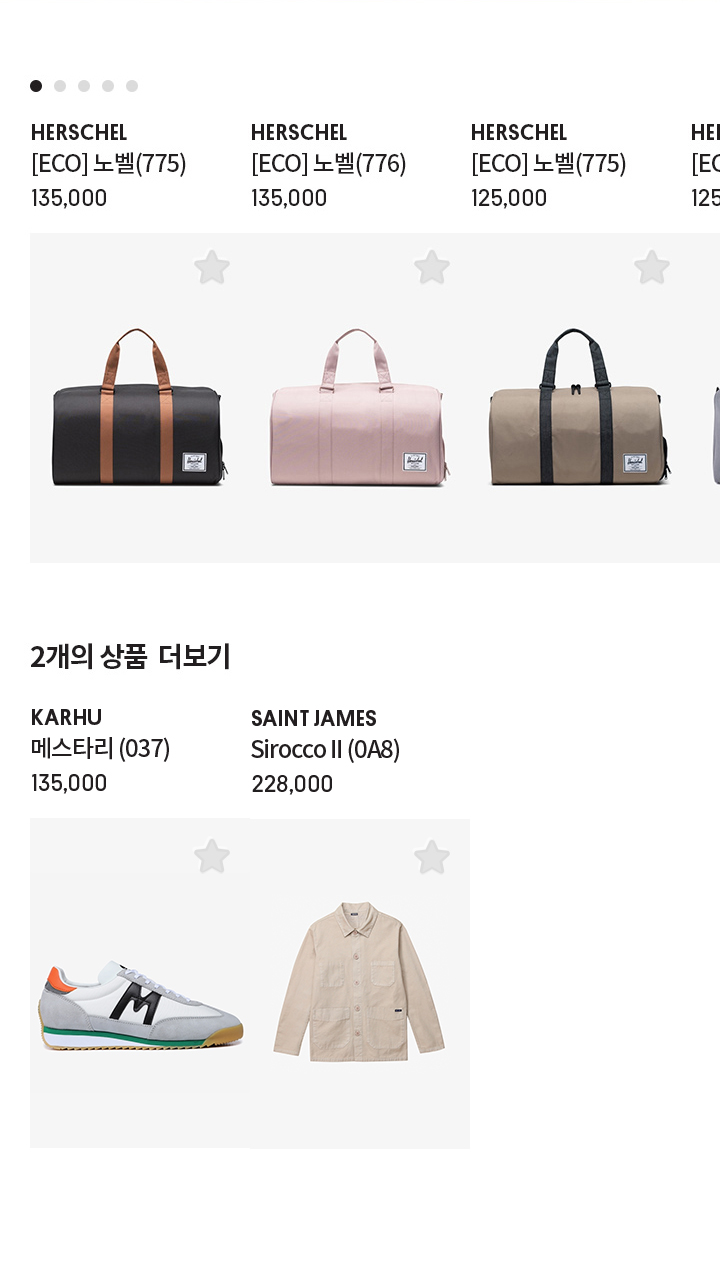Favorite the khaki Herschel duffle bag
Image resolution: width=720 pixels, height=1275 pixels.
652,267
